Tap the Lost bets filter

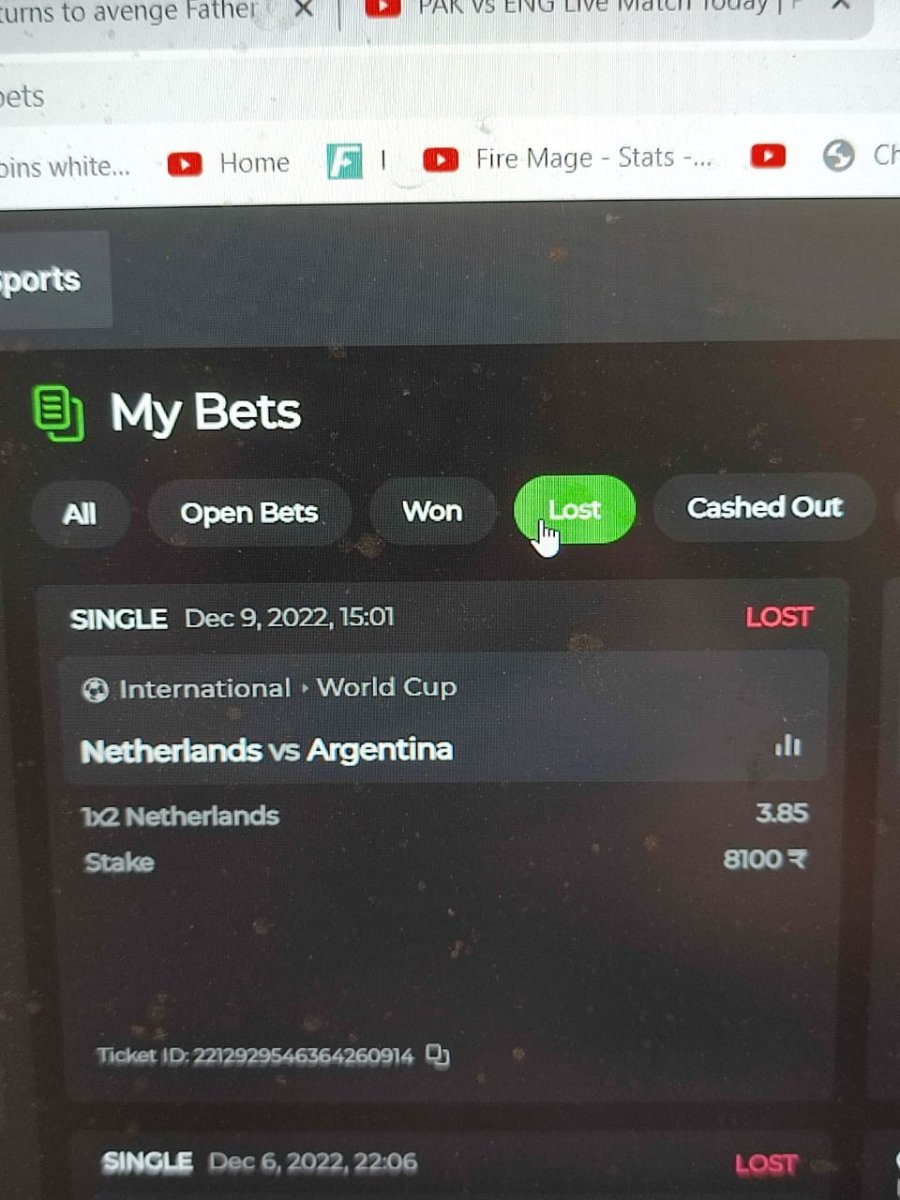point(574,510)
